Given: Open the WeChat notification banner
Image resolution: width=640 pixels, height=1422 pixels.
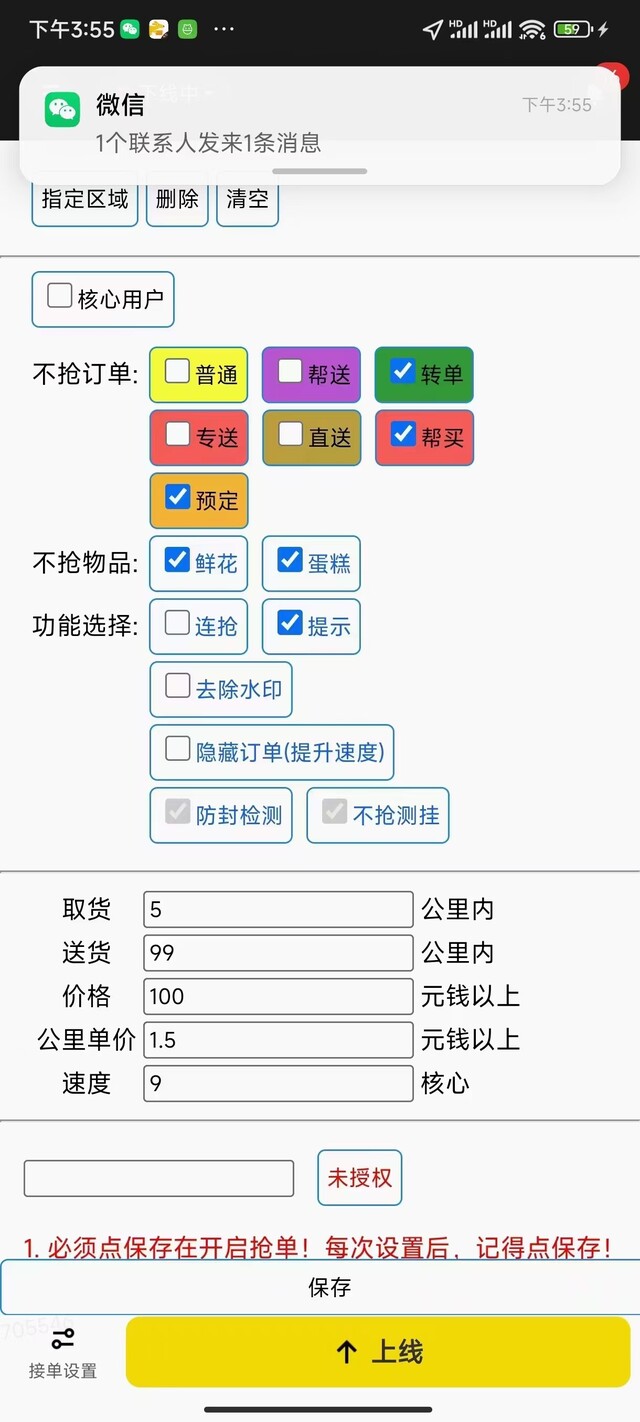Looking at the screenshot, I should 319,125.
